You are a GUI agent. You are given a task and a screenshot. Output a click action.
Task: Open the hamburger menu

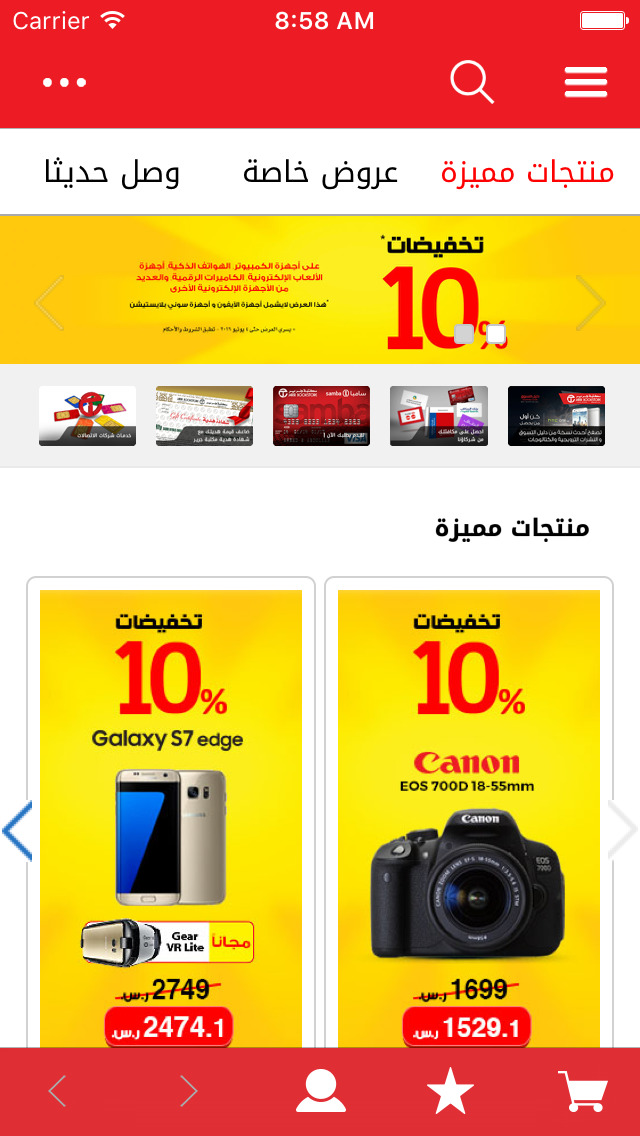pyautogui.click(x=586, y=82)
